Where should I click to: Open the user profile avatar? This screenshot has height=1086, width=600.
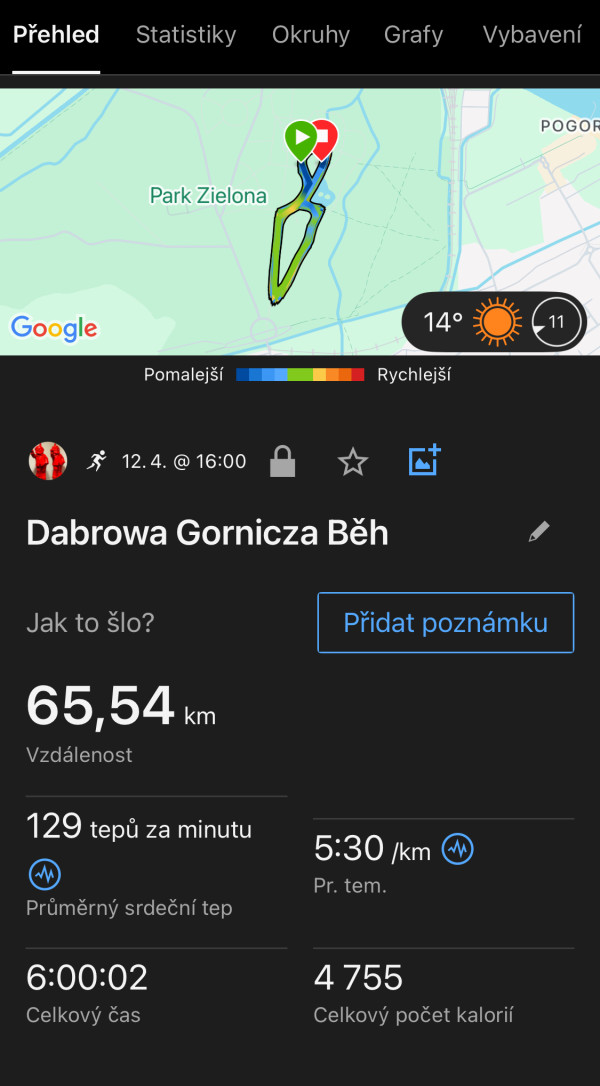tap(48, 461)
